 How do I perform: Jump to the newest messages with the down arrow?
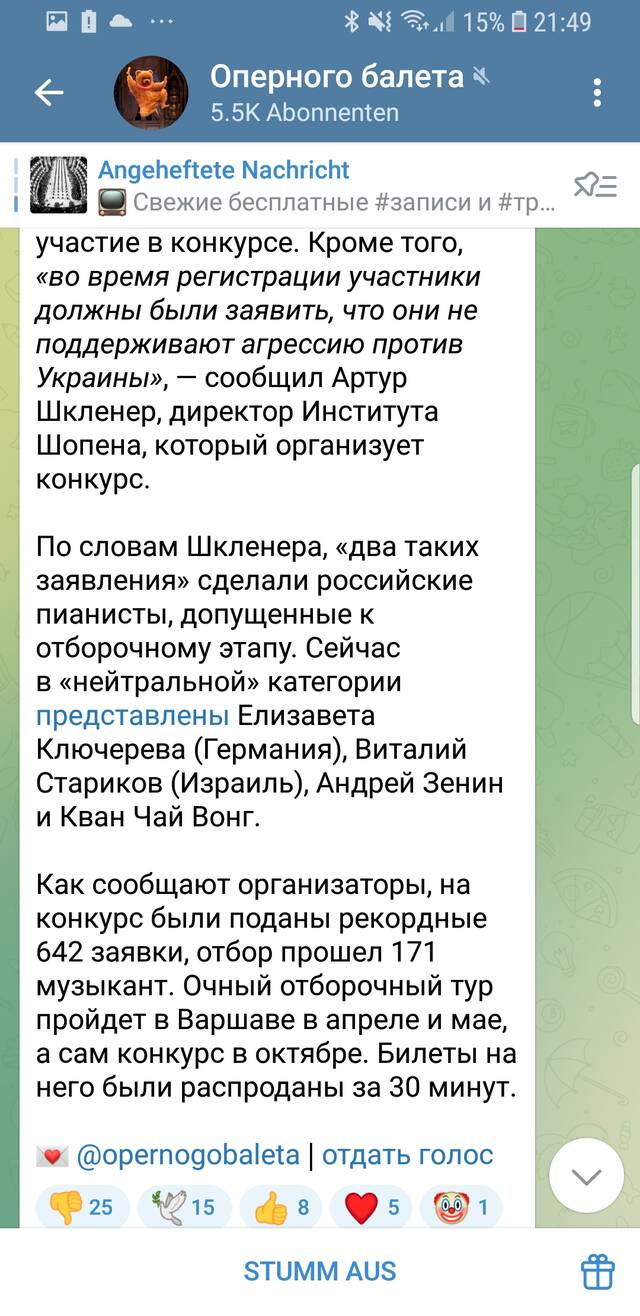tap(586, 1176)
